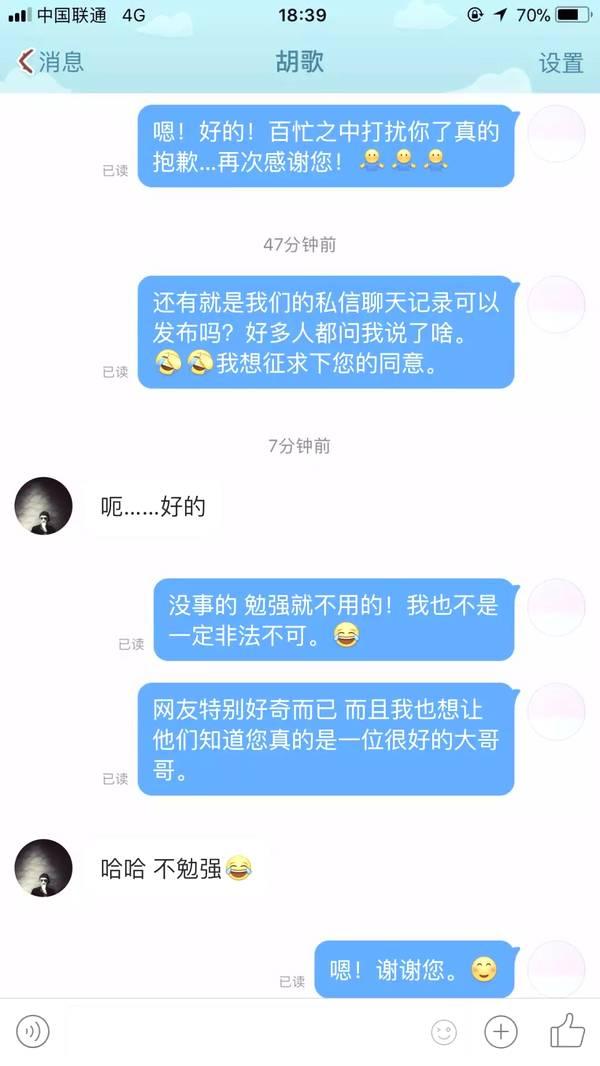
Task: Go back to the 消息 list
Action: [50, 62]
